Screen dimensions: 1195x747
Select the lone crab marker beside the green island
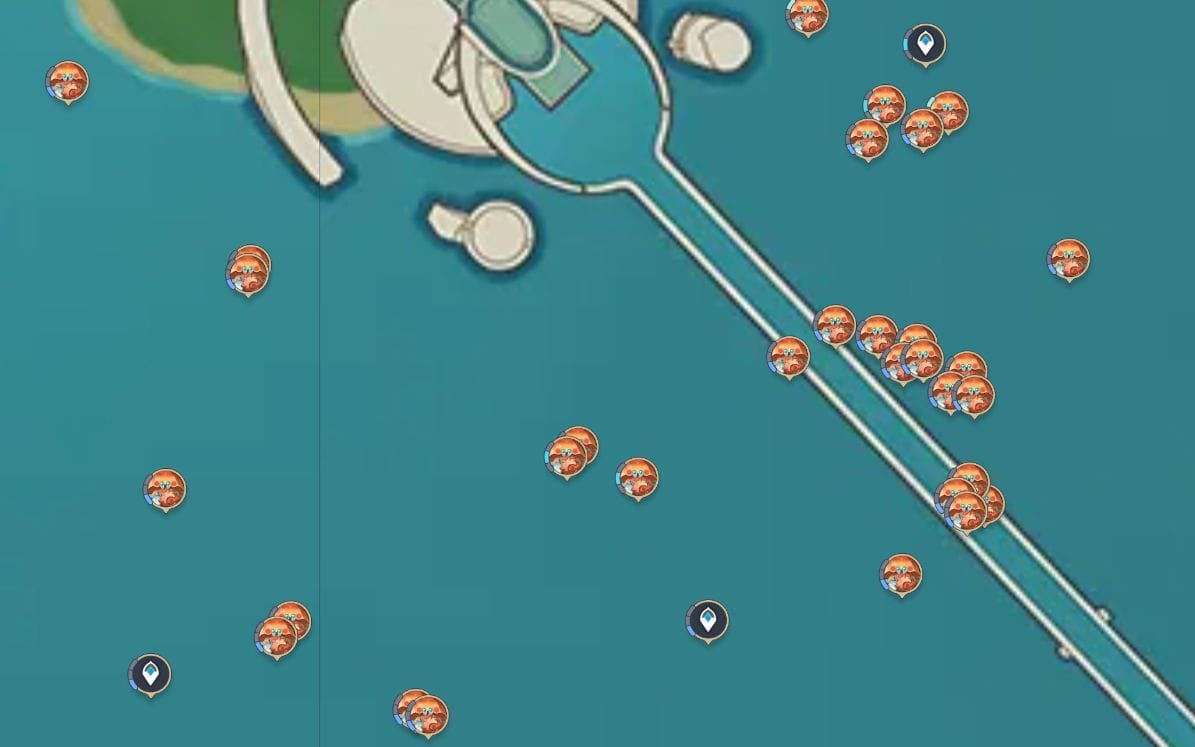coord(67,82)
